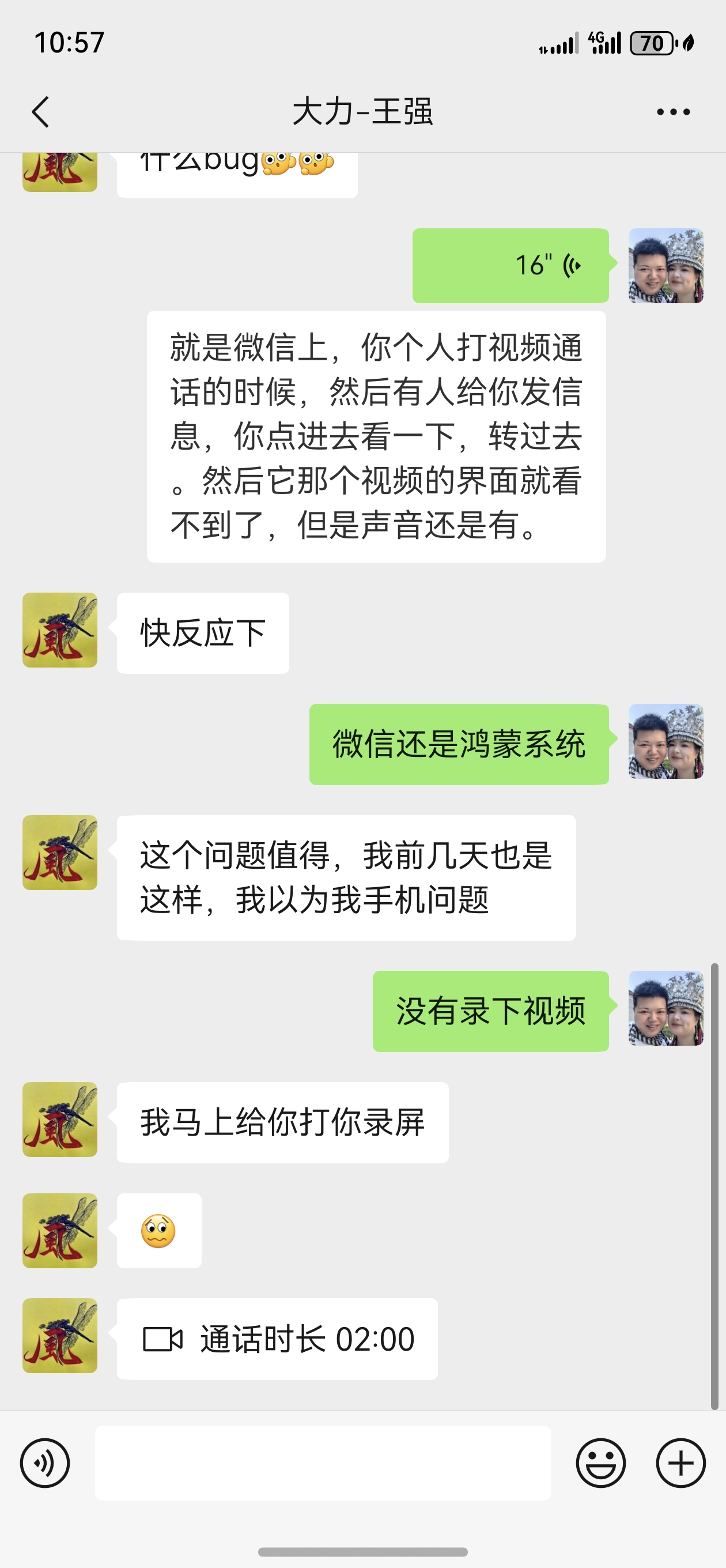
Task: Open the emoji picker
Action: click(600, 1463)
